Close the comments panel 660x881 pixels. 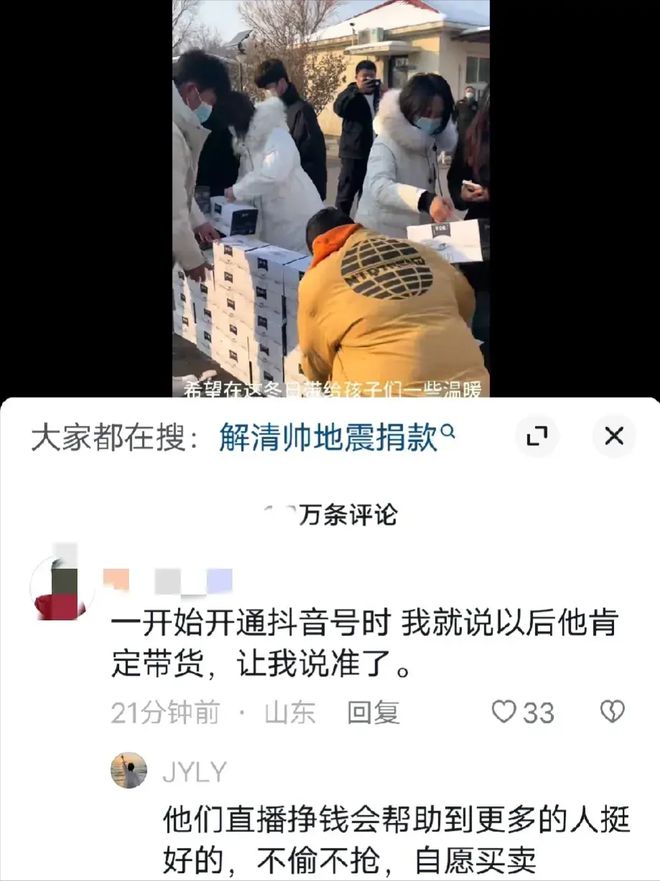pos(614,436)
